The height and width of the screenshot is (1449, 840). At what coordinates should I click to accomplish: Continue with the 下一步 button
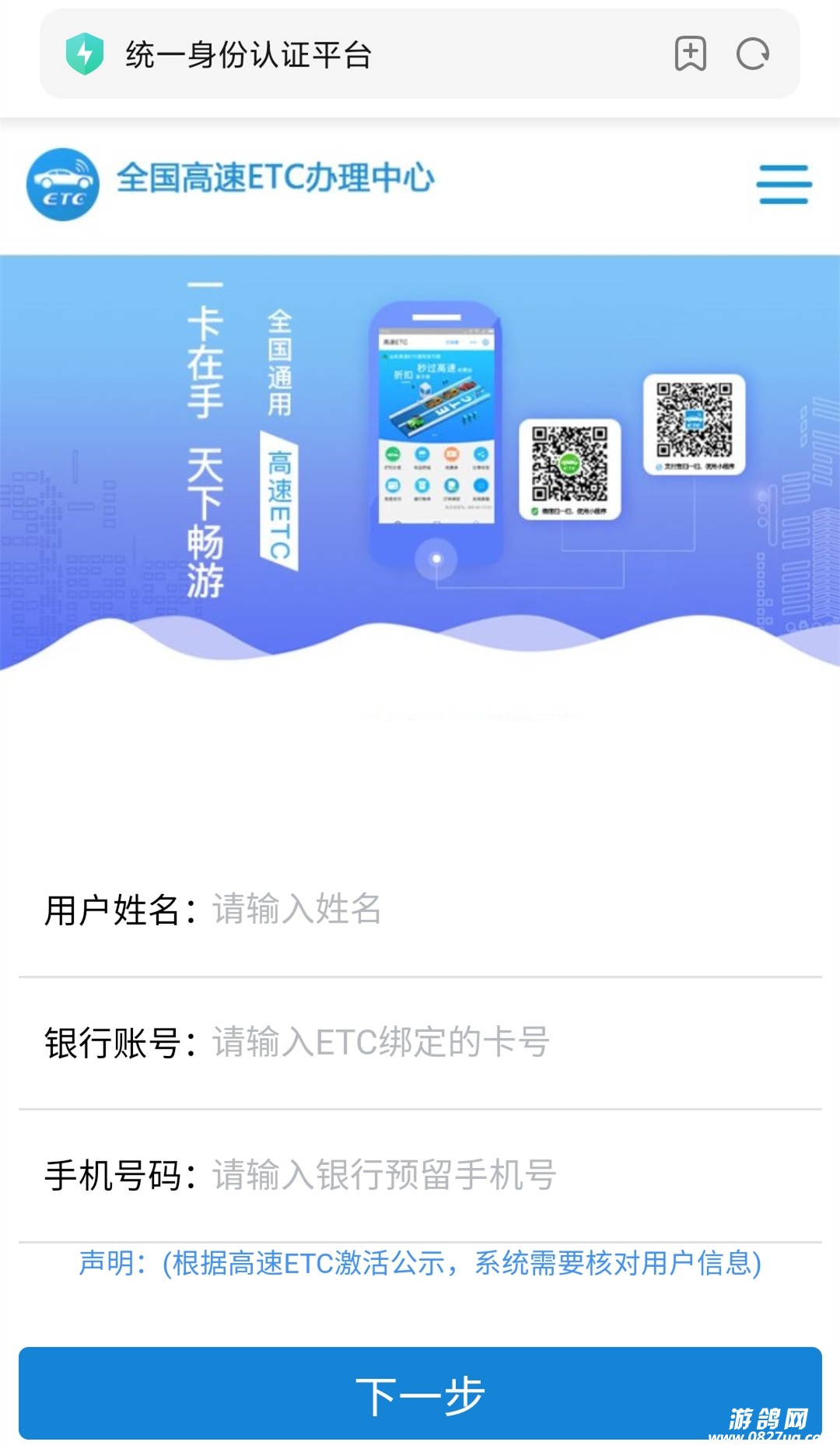[420, 1394]
